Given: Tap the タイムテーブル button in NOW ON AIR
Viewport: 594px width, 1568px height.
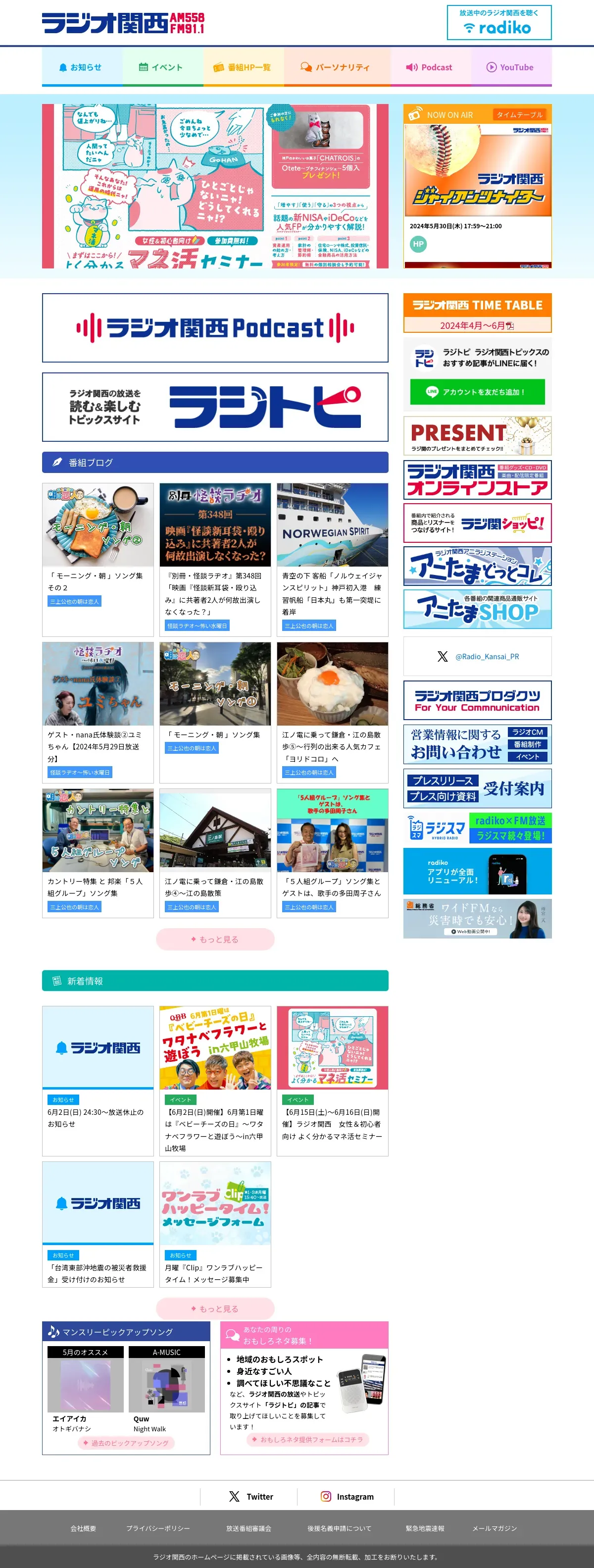Looking at the screenshot, I should tap(519, 114).
